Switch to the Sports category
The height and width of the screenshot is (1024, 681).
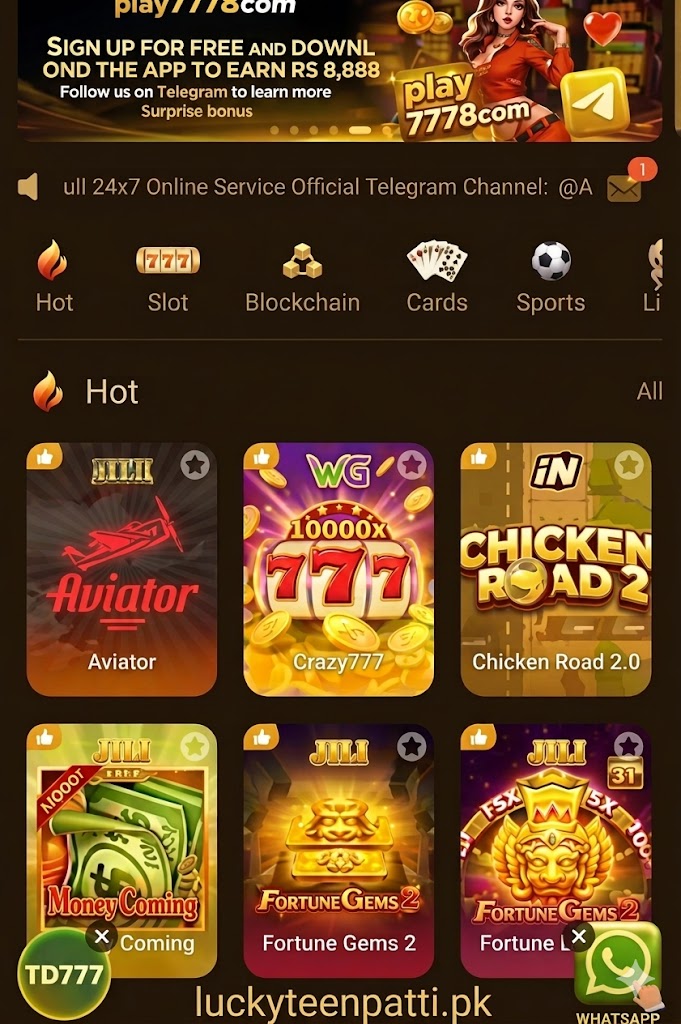coord(550,277)
